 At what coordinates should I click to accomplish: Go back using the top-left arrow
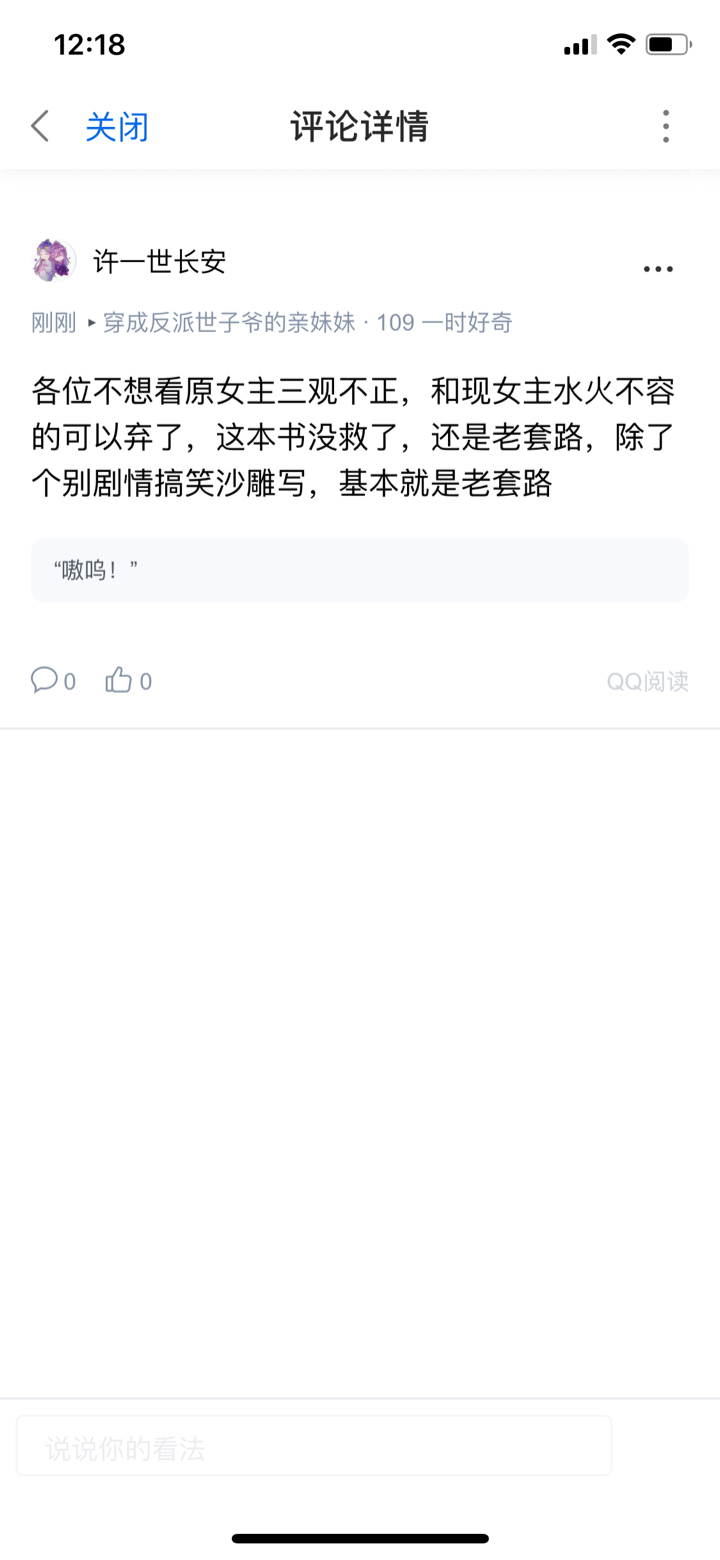pyautogui.click(x=40, y=127)
